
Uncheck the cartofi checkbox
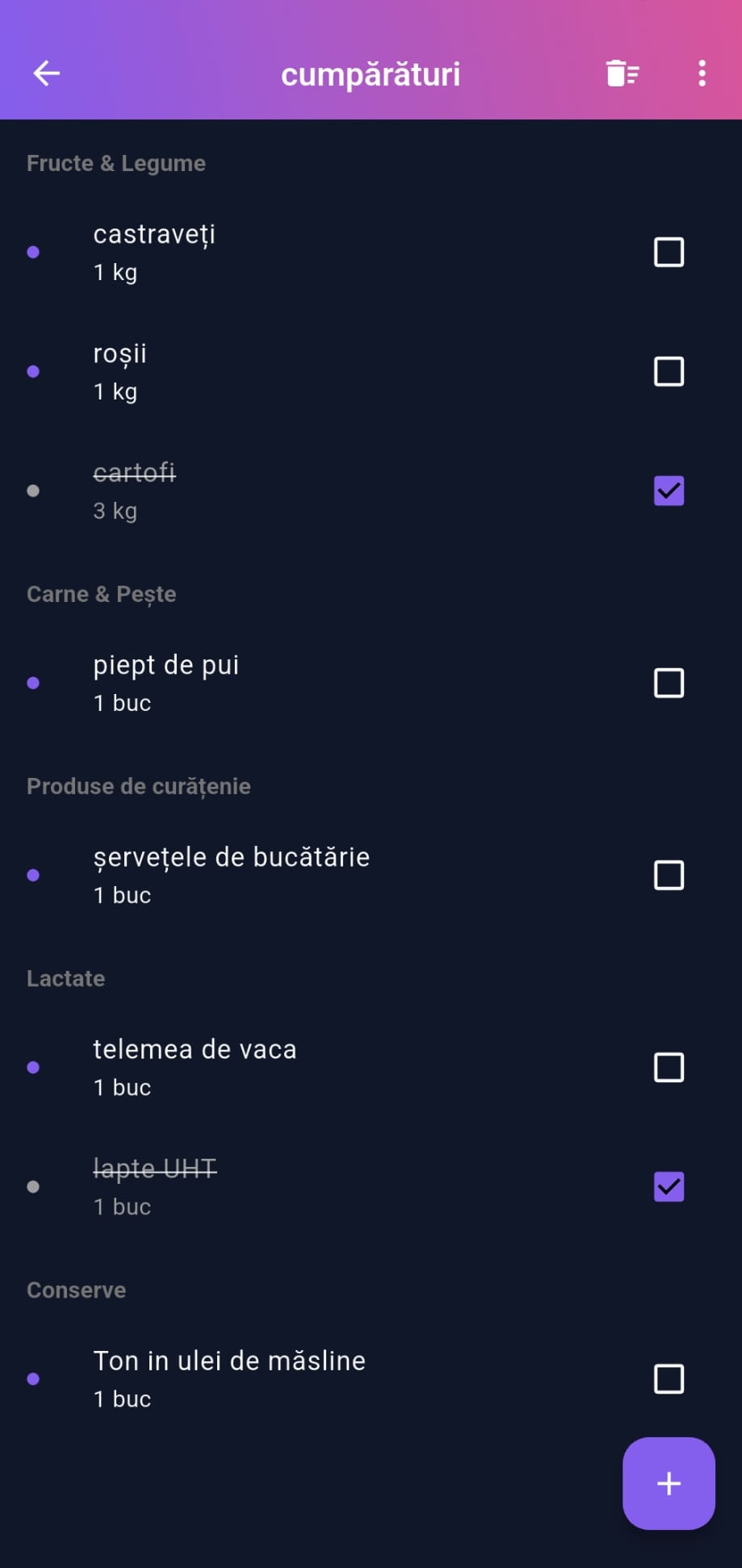coord(668,490)
